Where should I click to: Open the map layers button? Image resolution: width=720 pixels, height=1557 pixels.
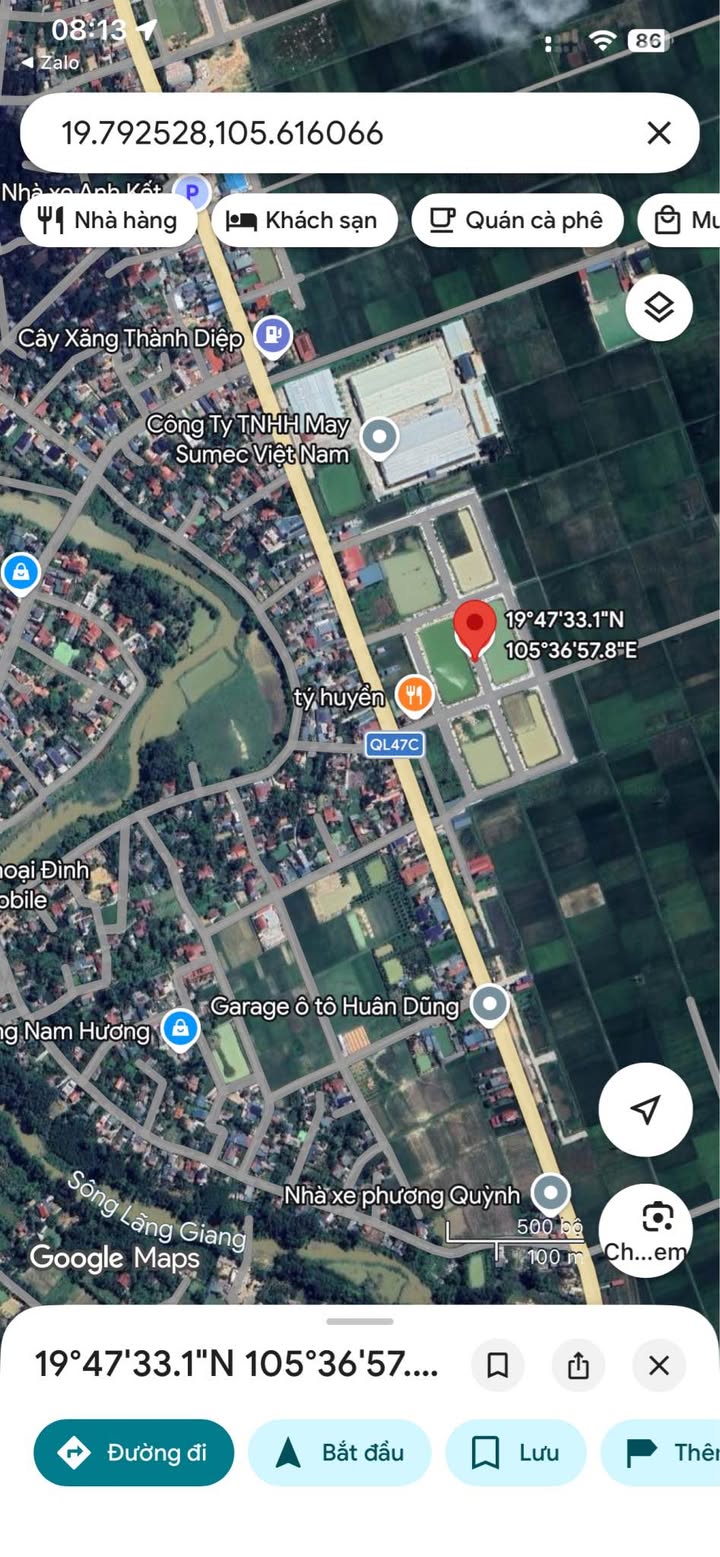(659, 308)
